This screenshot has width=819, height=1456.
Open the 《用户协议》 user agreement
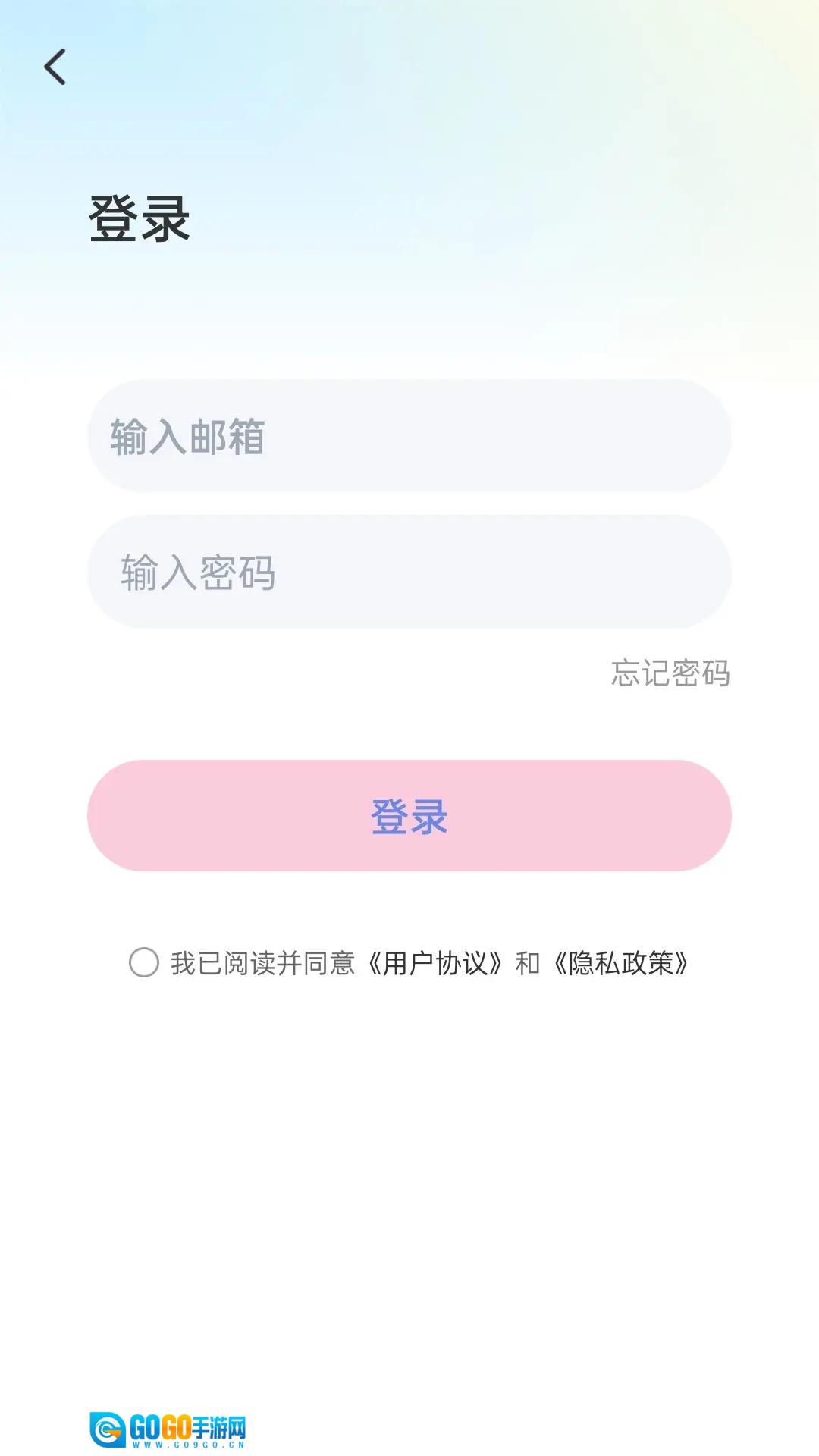(x=435, y=963)
